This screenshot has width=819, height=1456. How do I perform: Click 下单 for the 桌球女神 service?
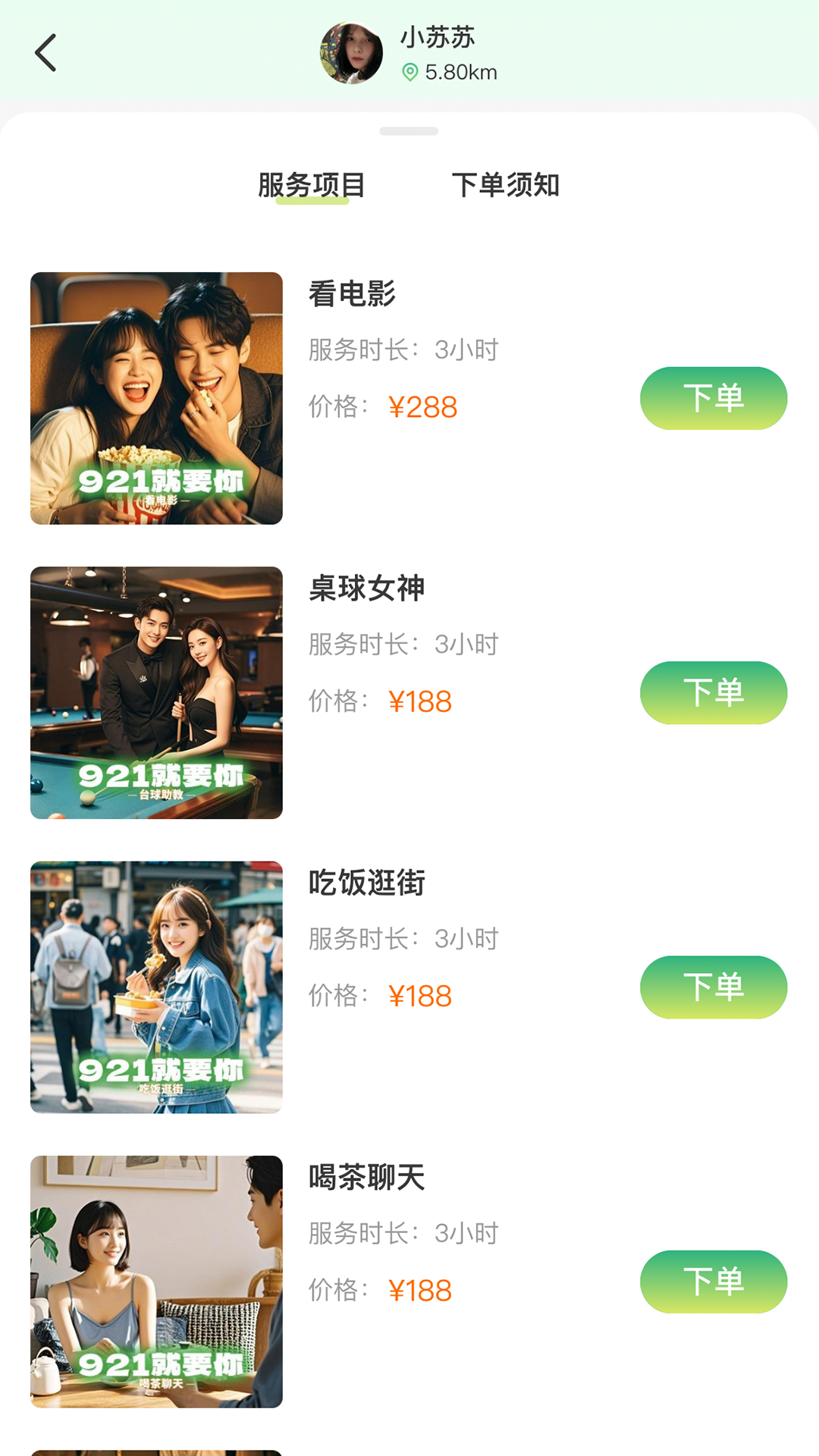click(x=713, y=692)
